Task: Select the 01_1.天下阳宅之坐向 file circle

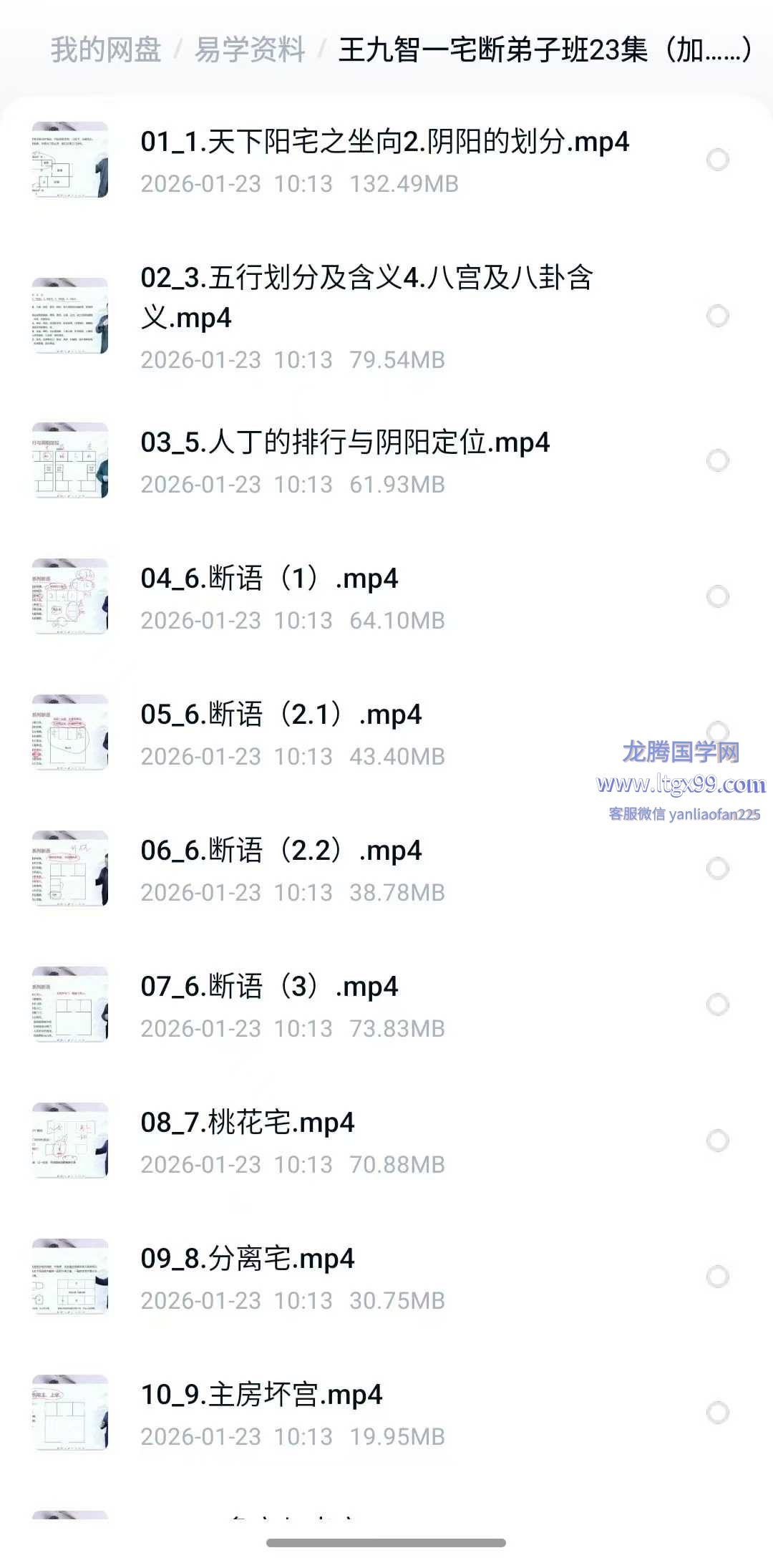Action: click(717, 160)
